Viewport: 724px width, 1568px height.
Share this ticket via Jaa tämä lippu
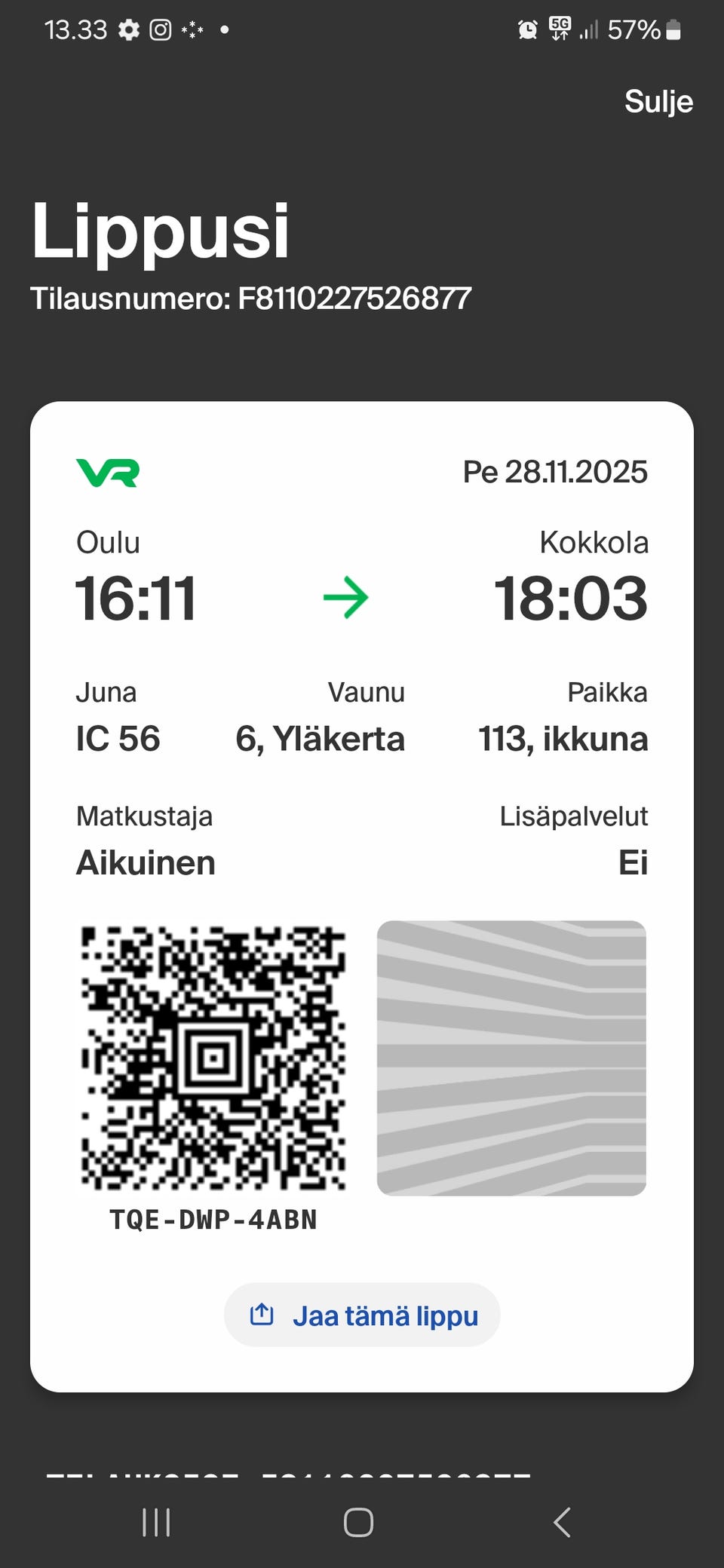(x=362, y=1315)
